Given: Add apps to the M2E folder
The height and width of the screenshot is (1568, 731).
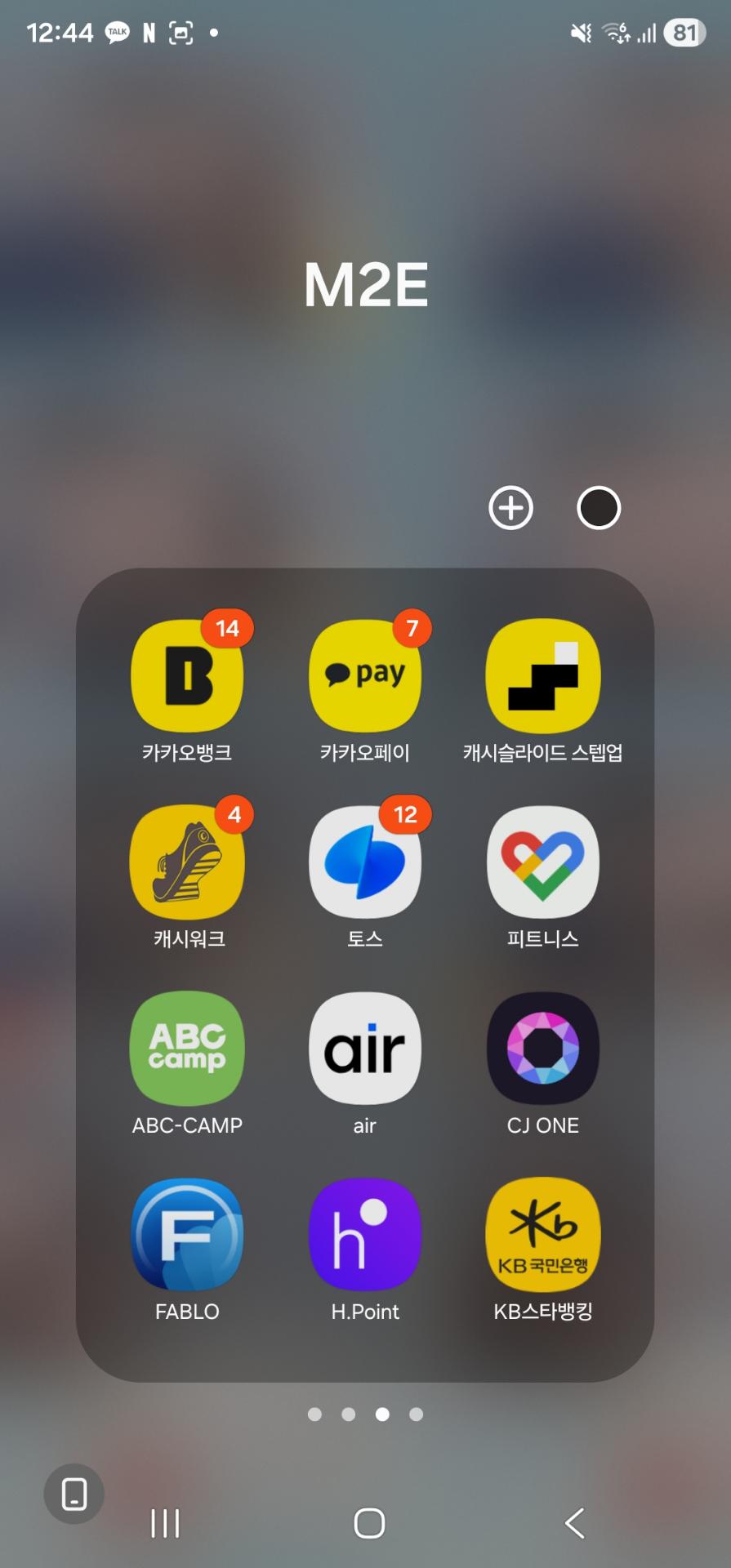Looking at the screenshot, I should [510, 508].
